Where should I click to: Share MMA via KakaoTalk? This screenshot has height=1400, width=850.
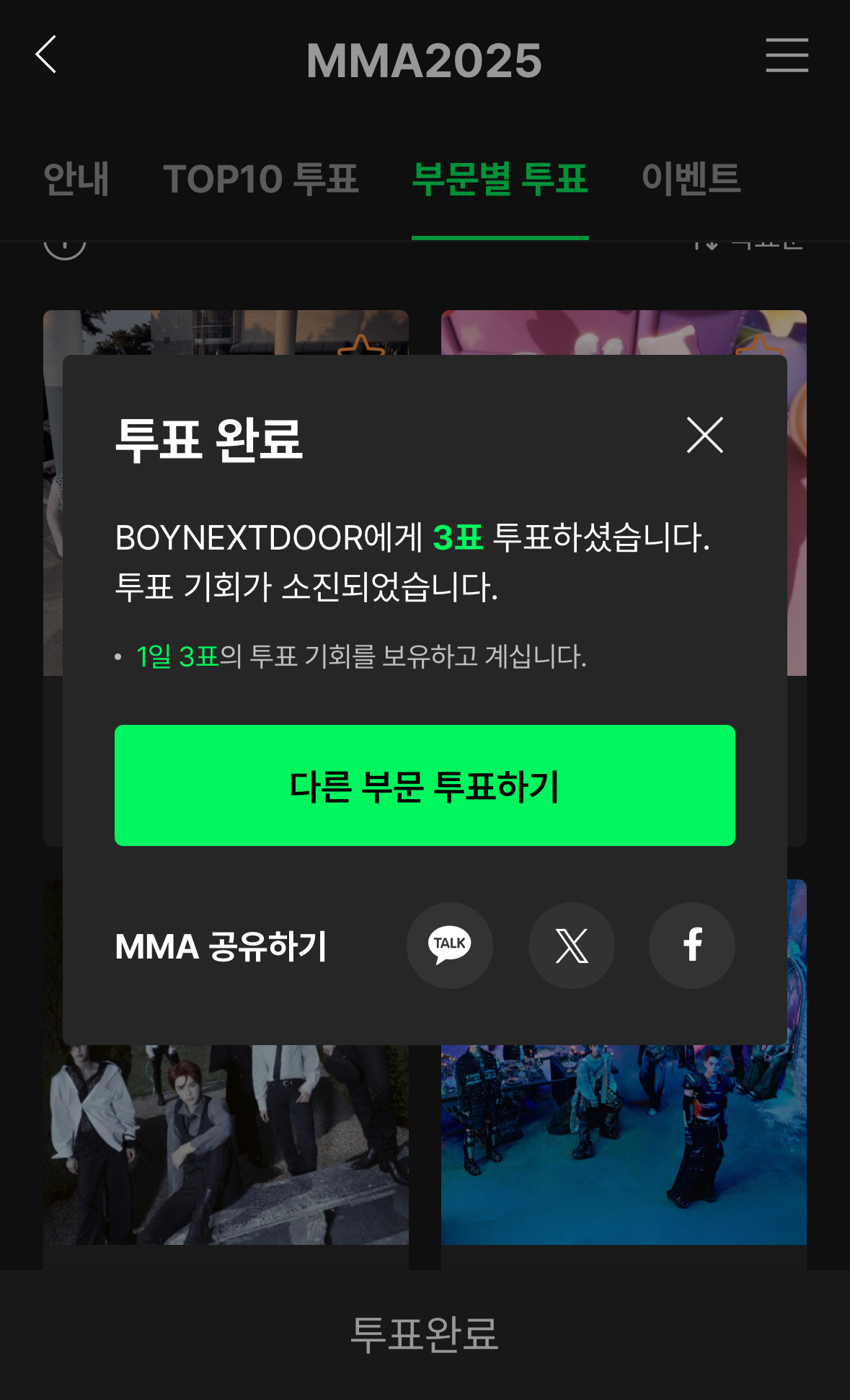click(x=450, y=945)
